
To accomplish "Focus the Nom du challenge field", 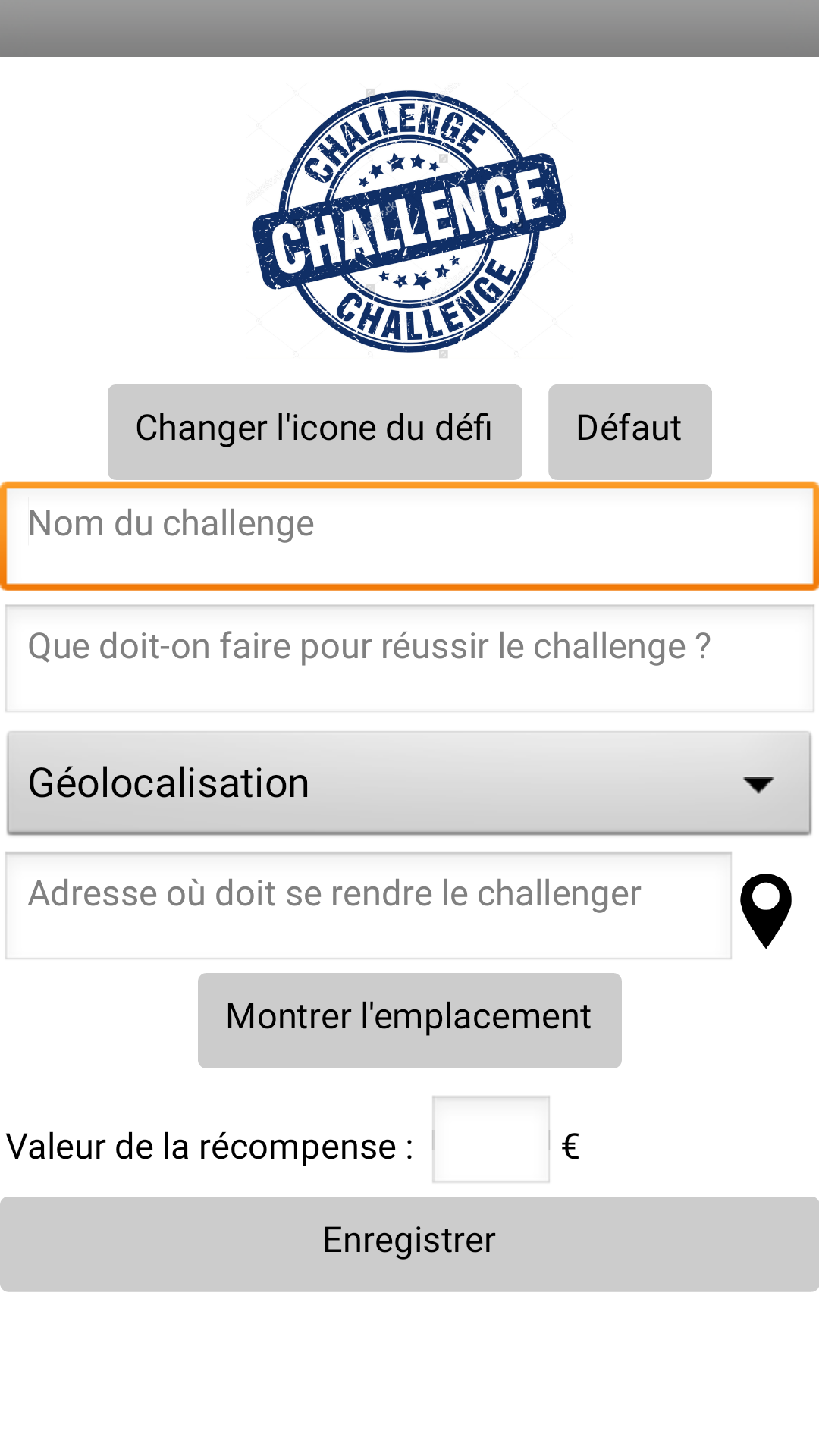I will coord(409,536).
